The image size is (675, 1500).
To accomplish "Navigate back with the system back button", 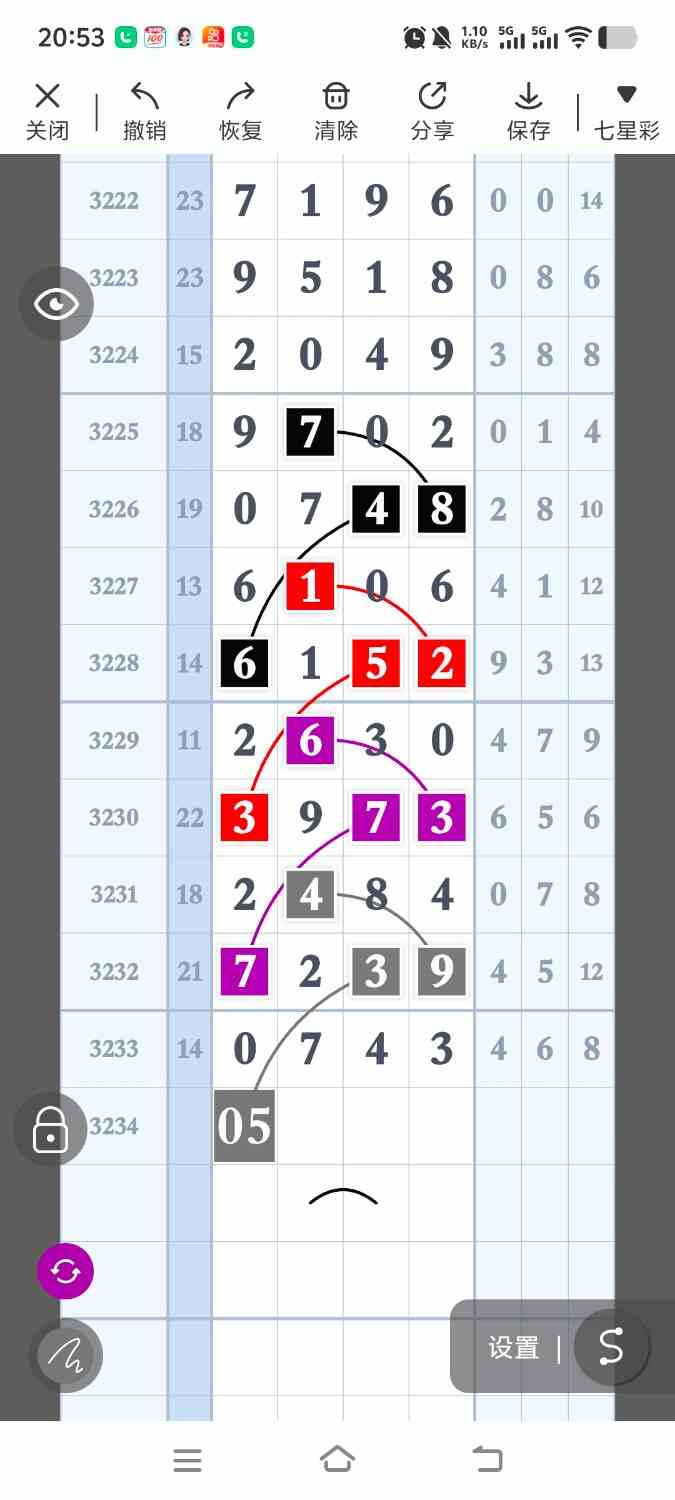I will (487, 1460).
